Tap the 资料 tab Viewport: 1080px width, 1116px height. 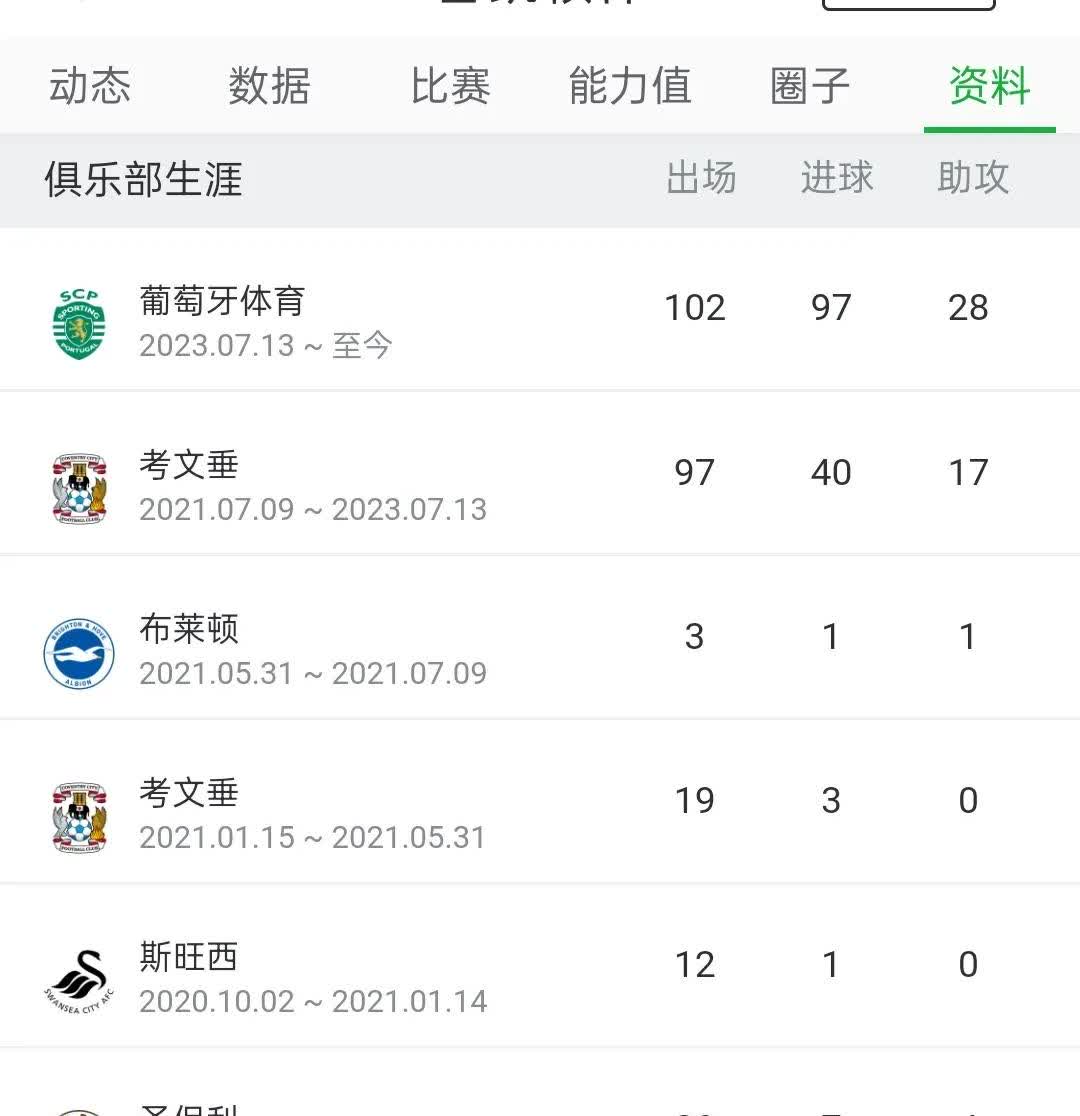[989, 87]
